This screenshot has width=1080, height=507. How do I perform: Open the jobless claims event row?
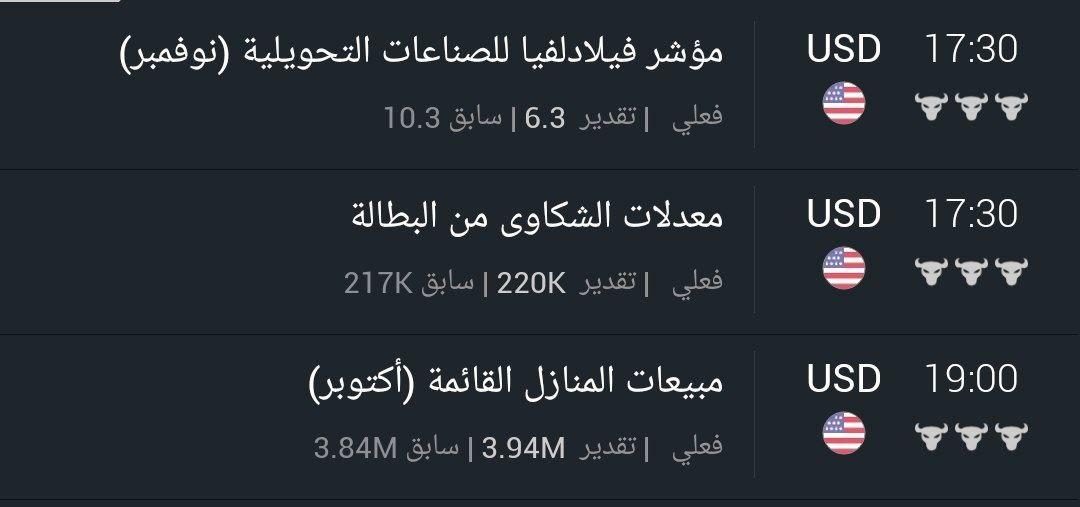[537, 216]
